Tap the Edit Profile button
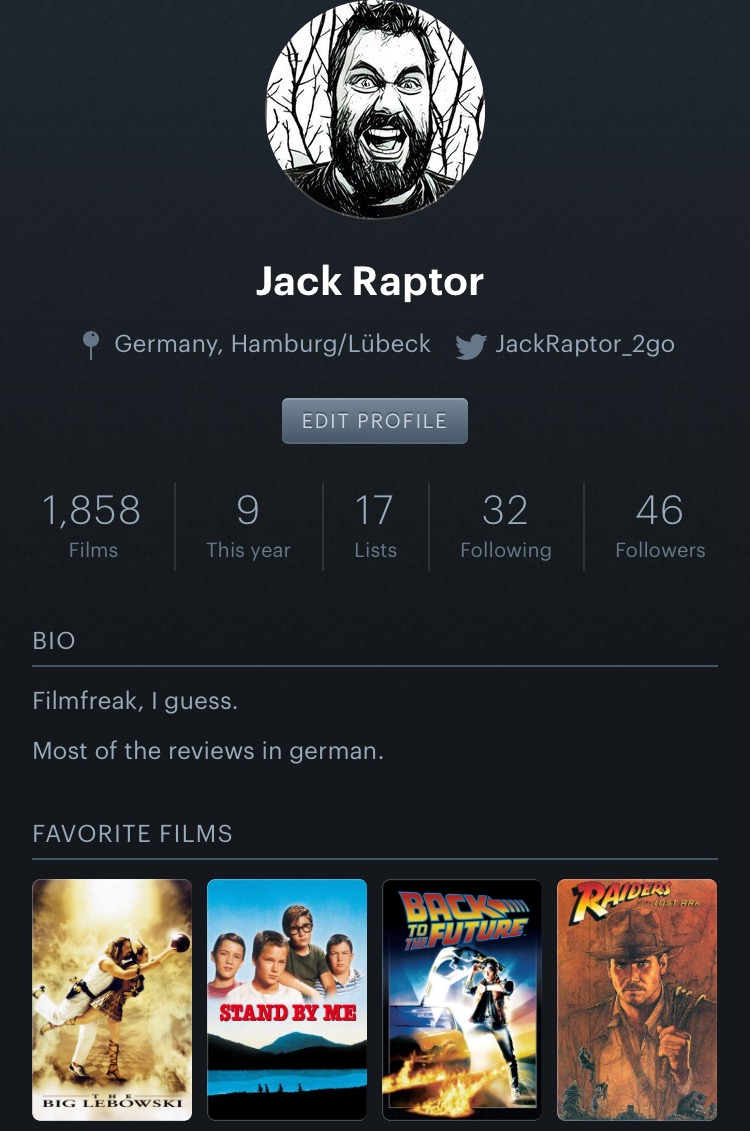750x1131 pixels. coord(374,421)
